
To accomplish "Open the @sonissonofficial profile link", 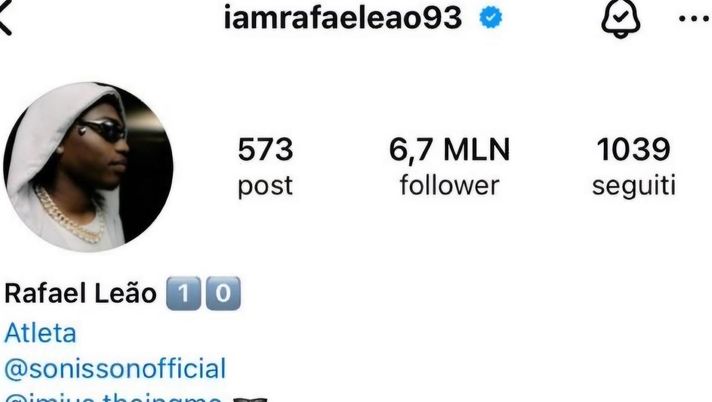I will [115, 368].
